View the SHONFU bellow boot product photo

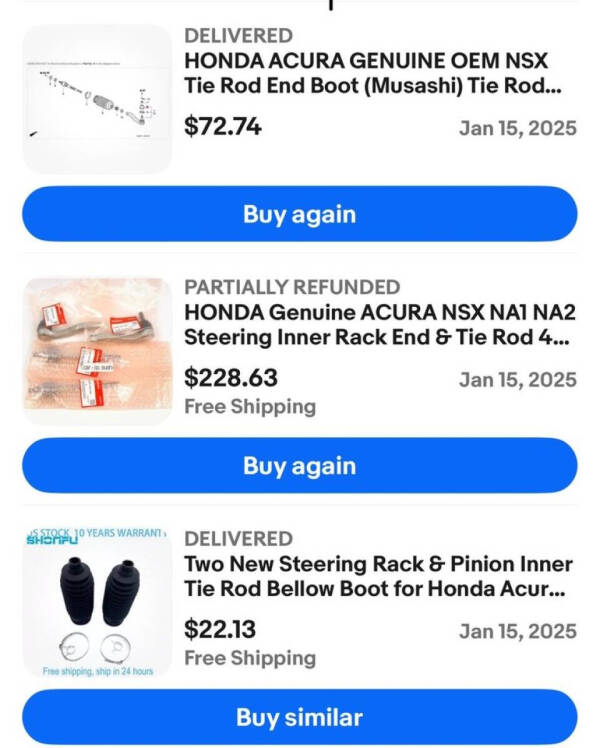[x=97, y=603]
